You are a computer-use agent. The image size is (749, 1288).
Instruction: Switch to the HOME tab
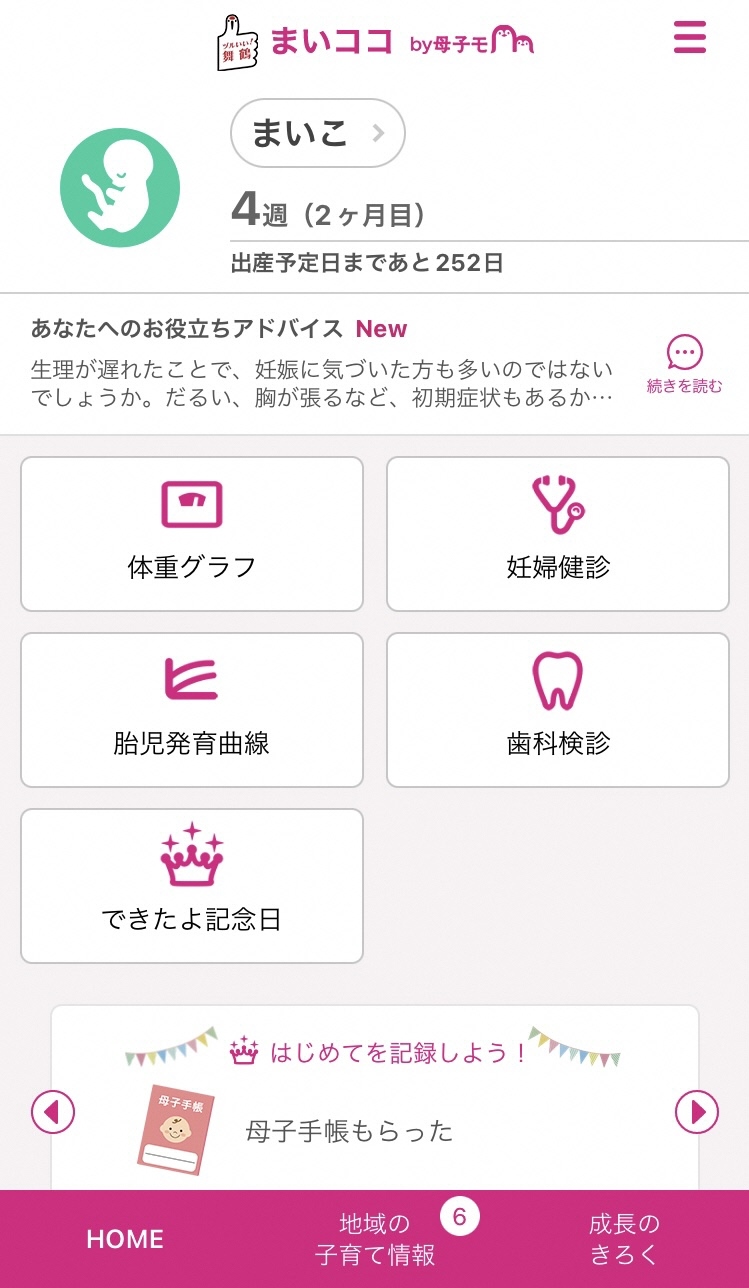(125, 1239)
